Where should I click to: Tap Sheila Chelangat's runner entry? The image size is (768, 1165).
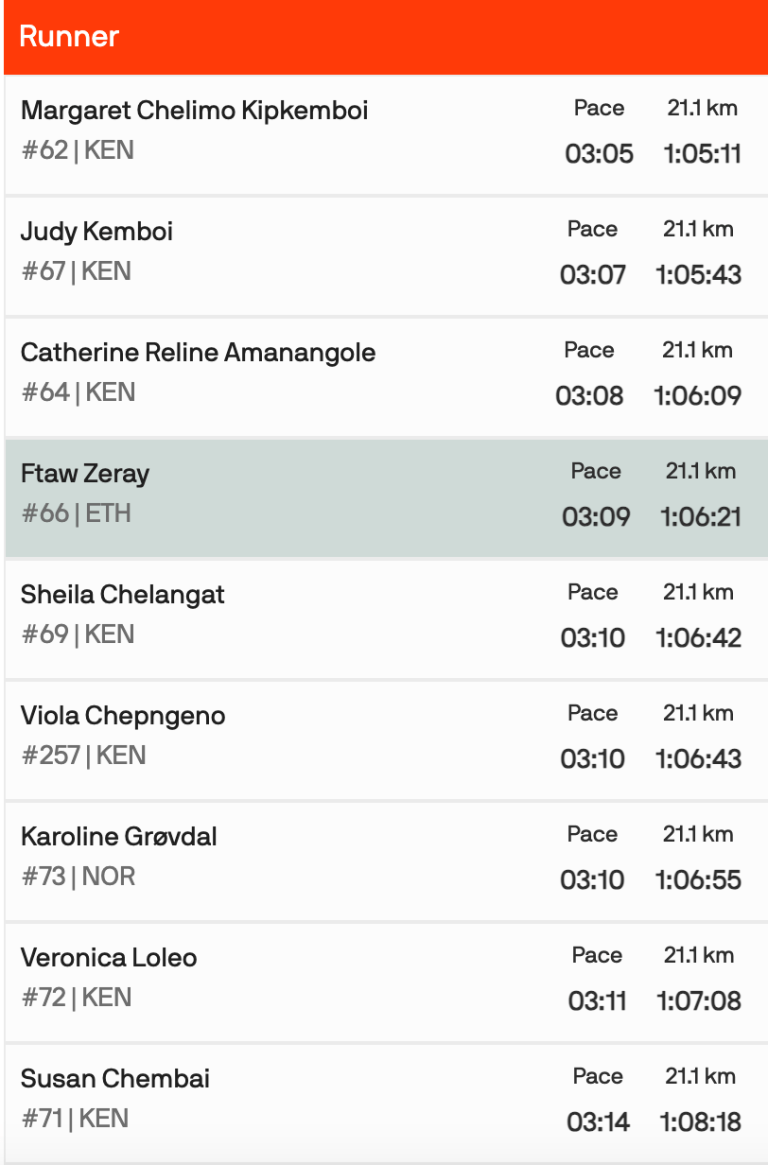pyautogui.click(x=123, y=595)
